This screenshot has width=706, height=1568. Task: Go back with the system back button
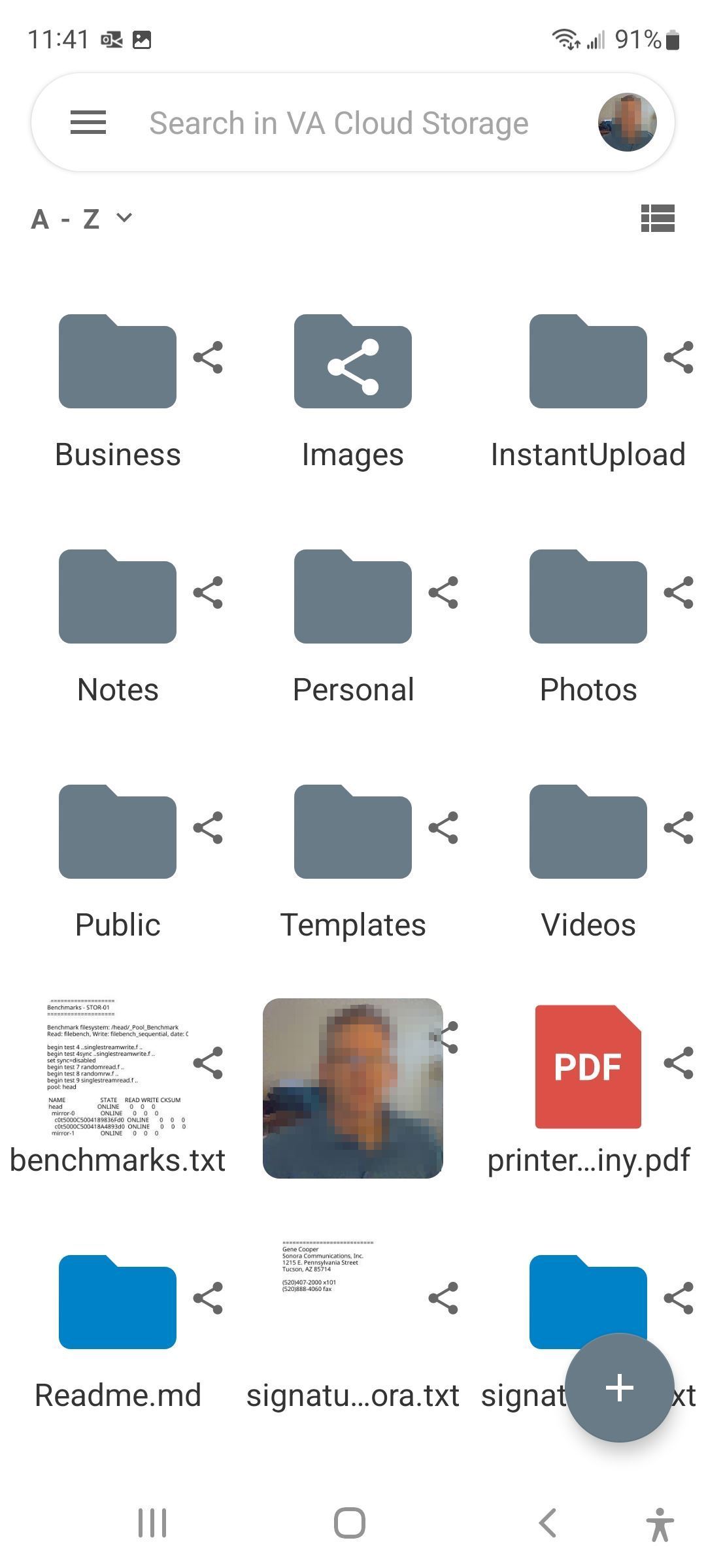click(x=547, y=1523)
